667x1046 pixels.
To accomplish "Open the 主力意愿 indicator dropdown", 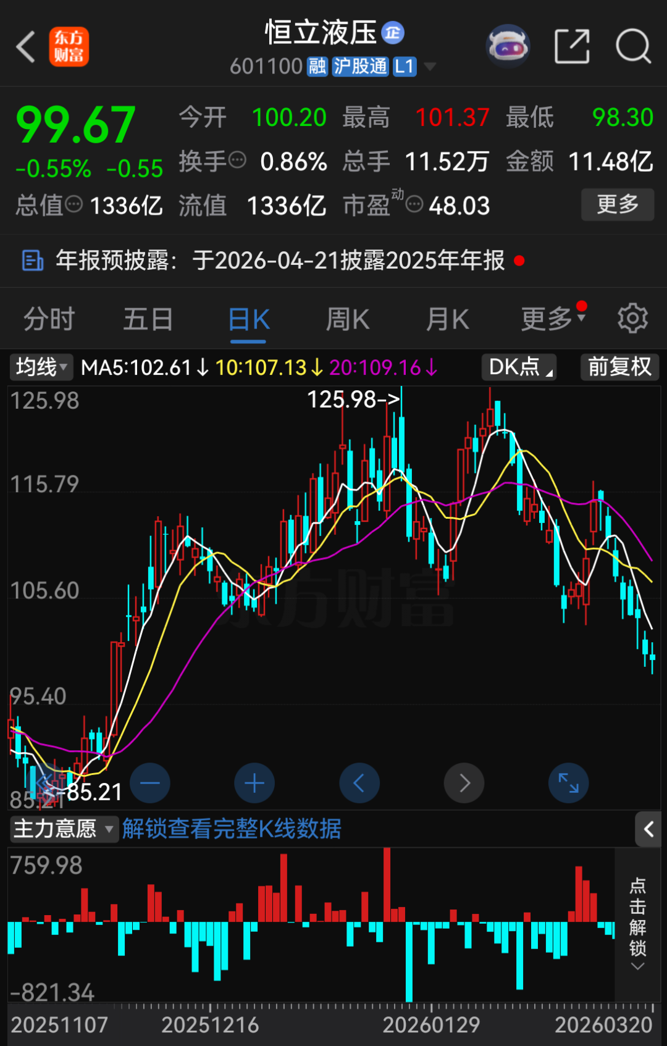I will coord(62,829).
